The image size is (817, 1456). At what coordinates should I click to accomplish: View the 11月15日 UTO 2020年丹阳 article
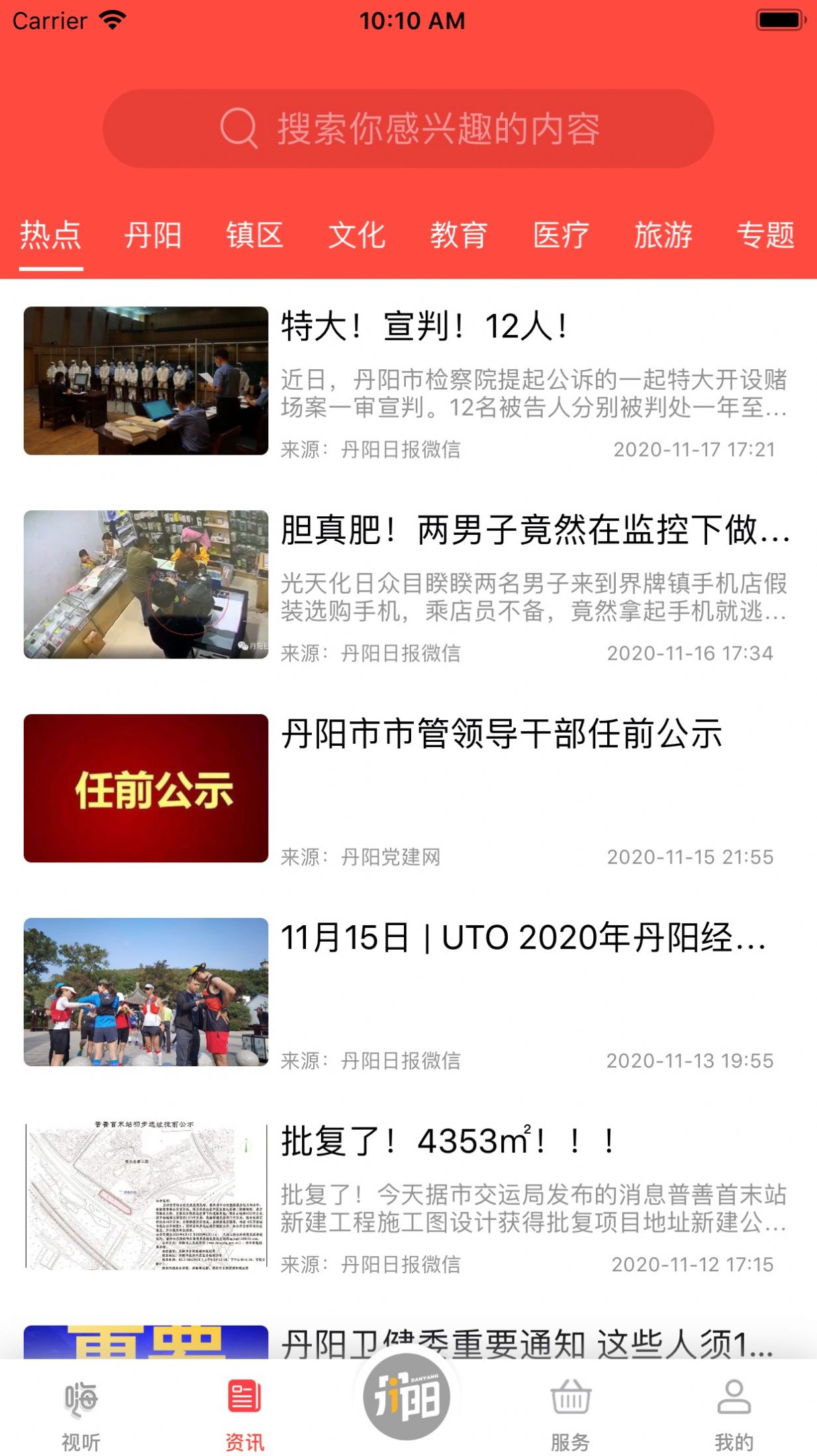(x=523, y=938)
